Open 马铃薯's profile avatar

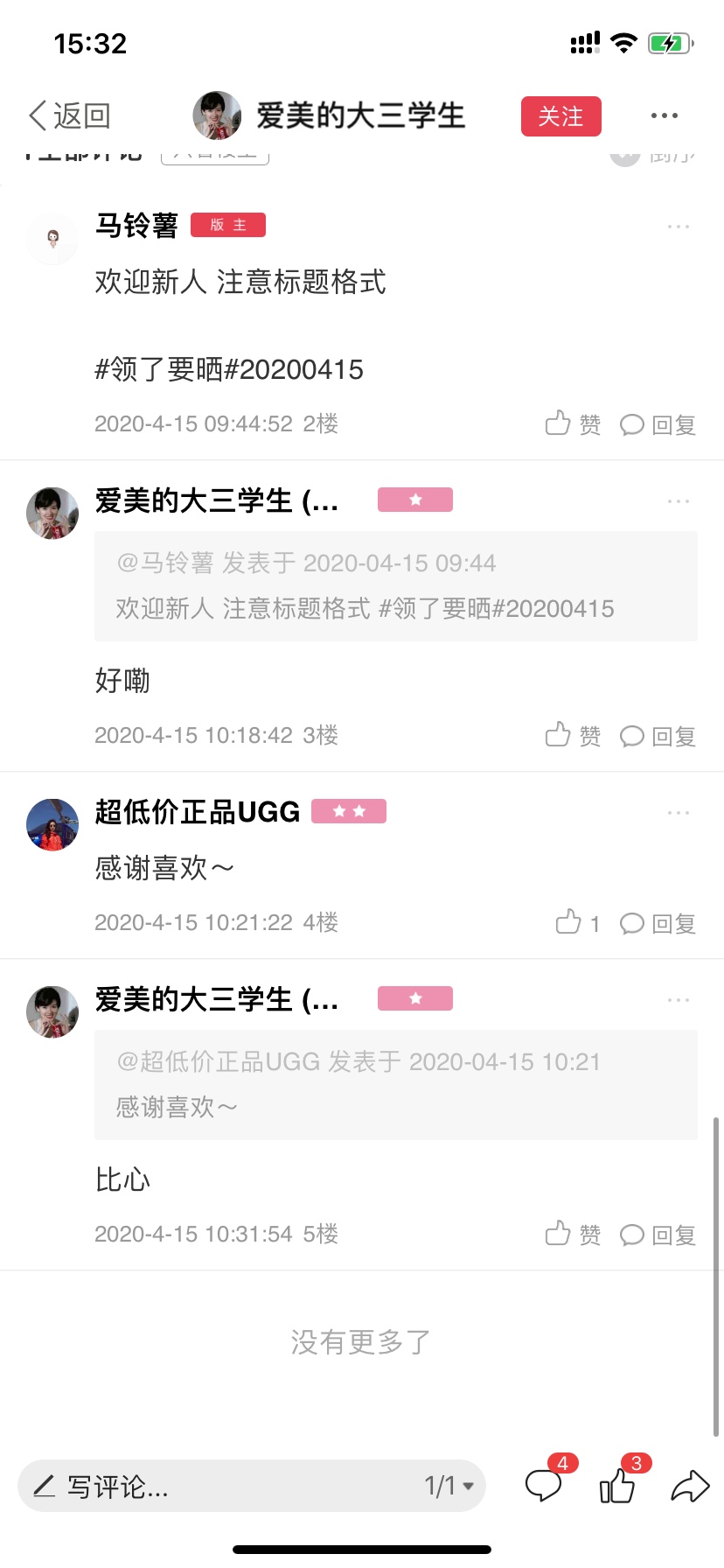tap(52, 238)
